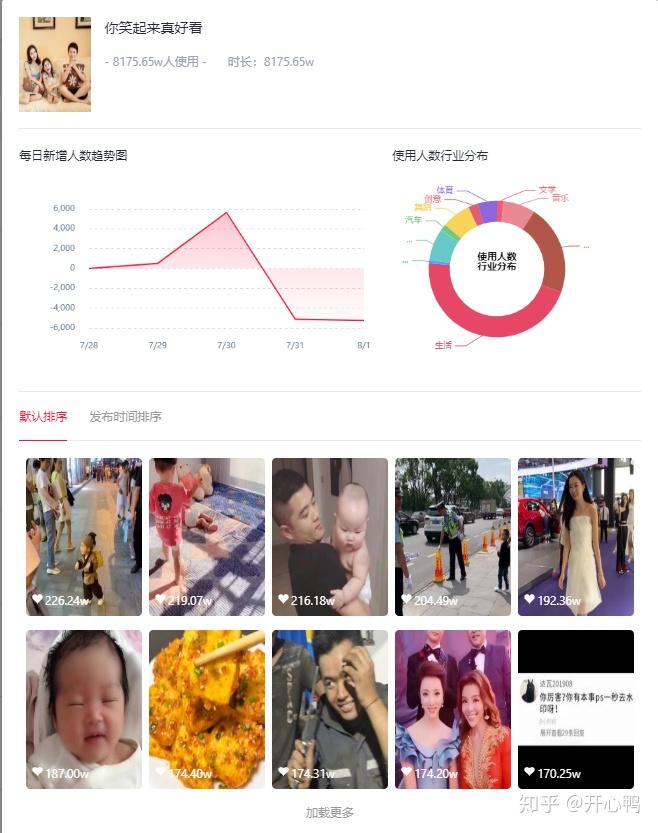Viewport: 658px width, 833px height.
Task: Select the 默认排序 tab
Action: pyautogui.click(x=43, y=417)
